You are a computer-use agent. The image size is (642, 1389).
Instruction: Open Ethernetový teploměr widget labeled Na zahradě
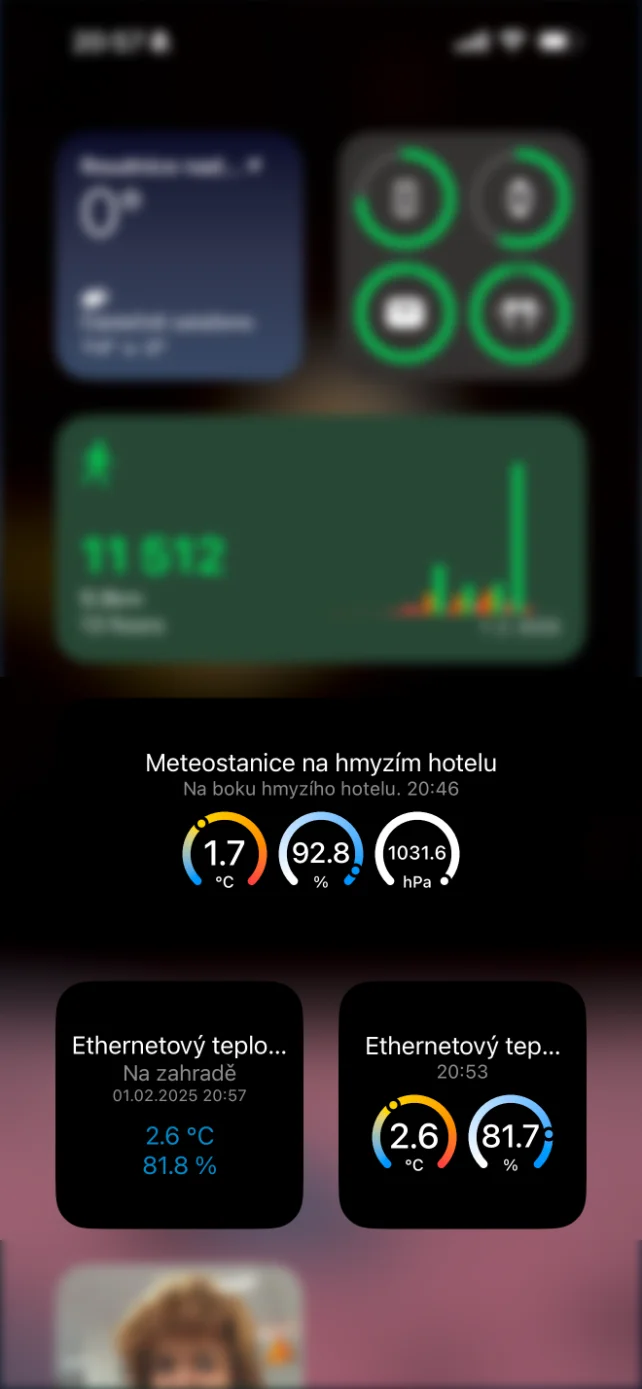(179, 1105)
